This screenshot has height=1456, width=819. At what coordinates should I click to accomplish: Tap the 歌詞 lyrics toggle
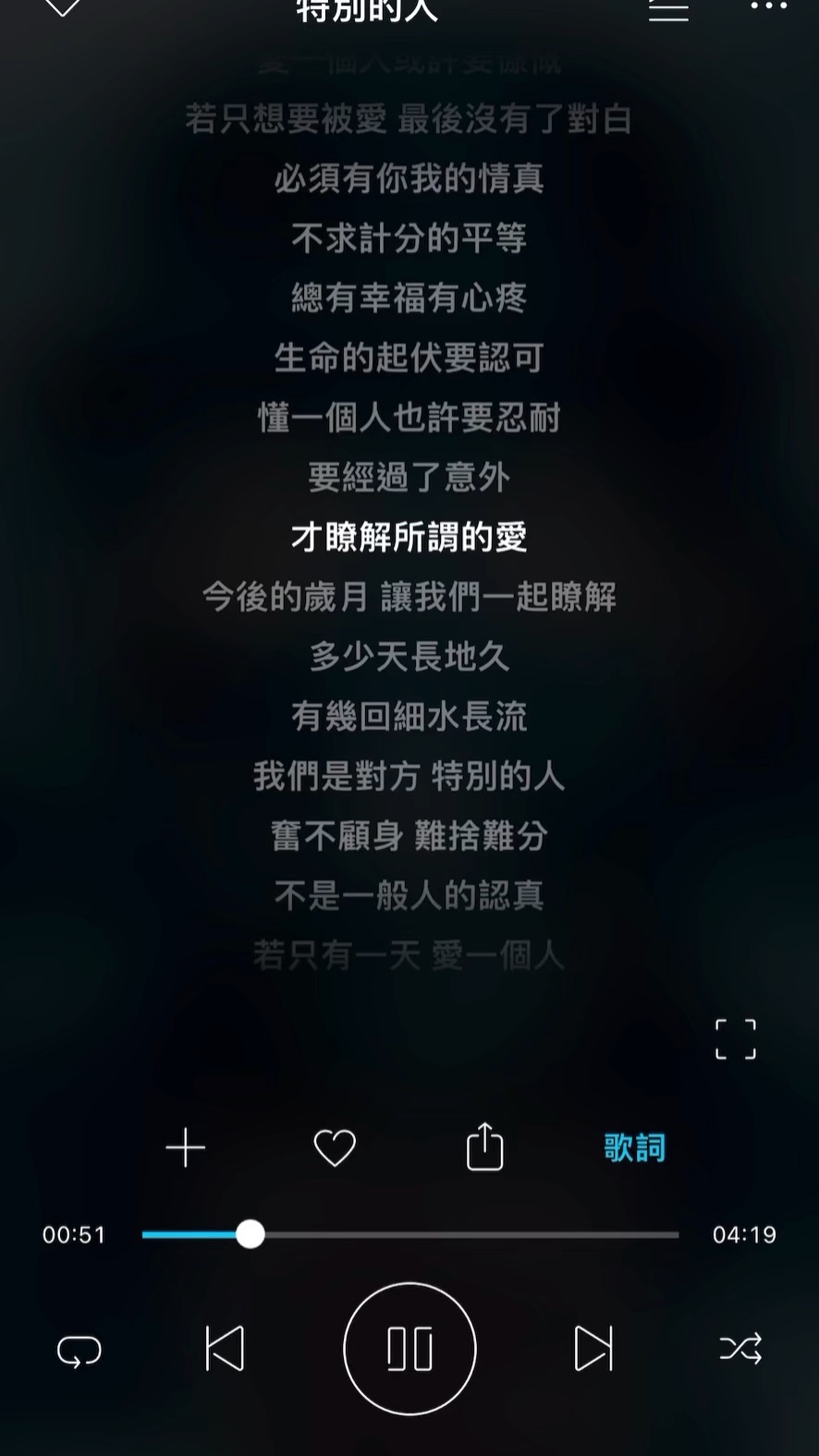click(x=634, y=1148)
